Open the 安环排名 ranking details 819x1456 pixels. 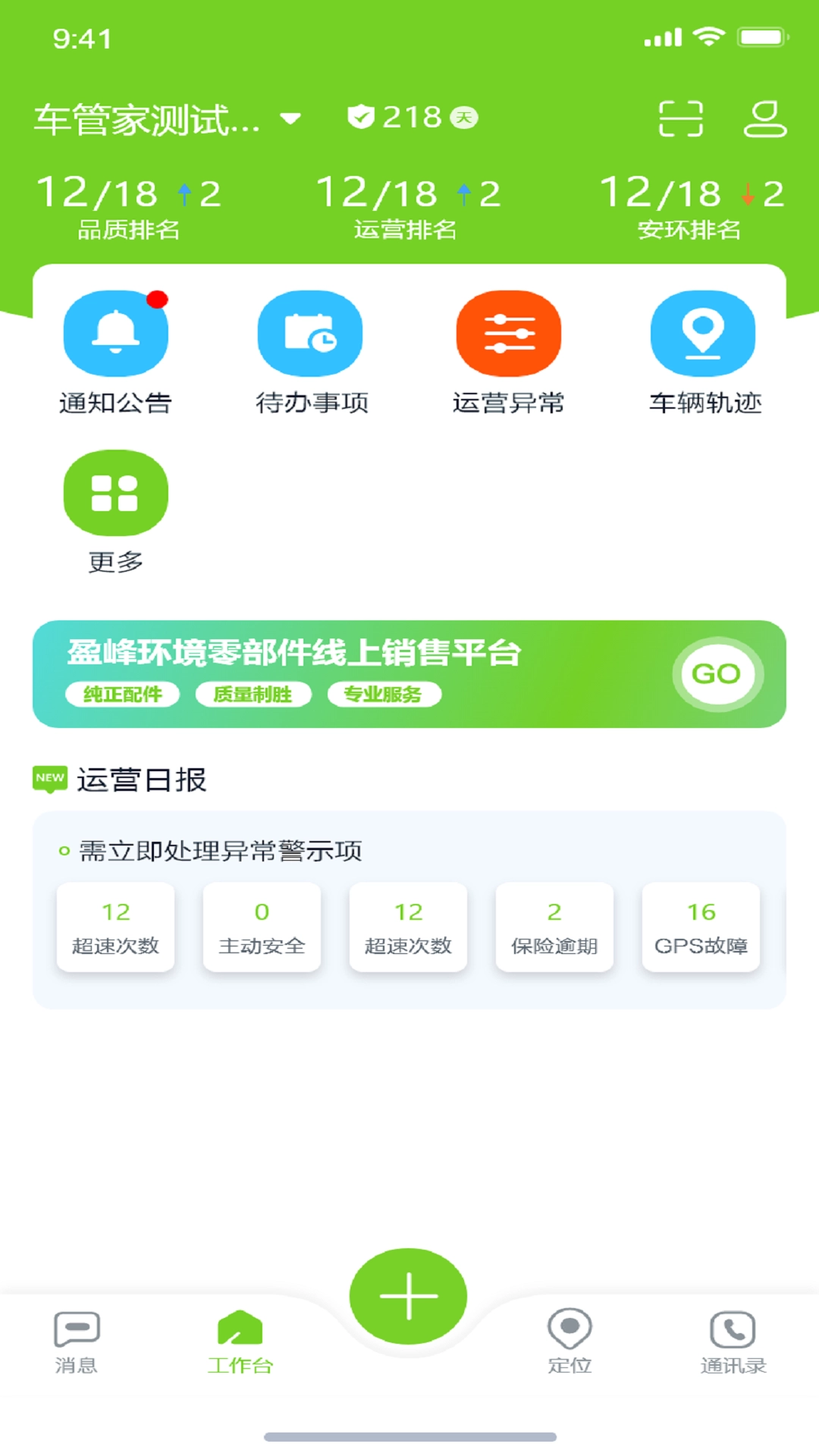(689, 205)
